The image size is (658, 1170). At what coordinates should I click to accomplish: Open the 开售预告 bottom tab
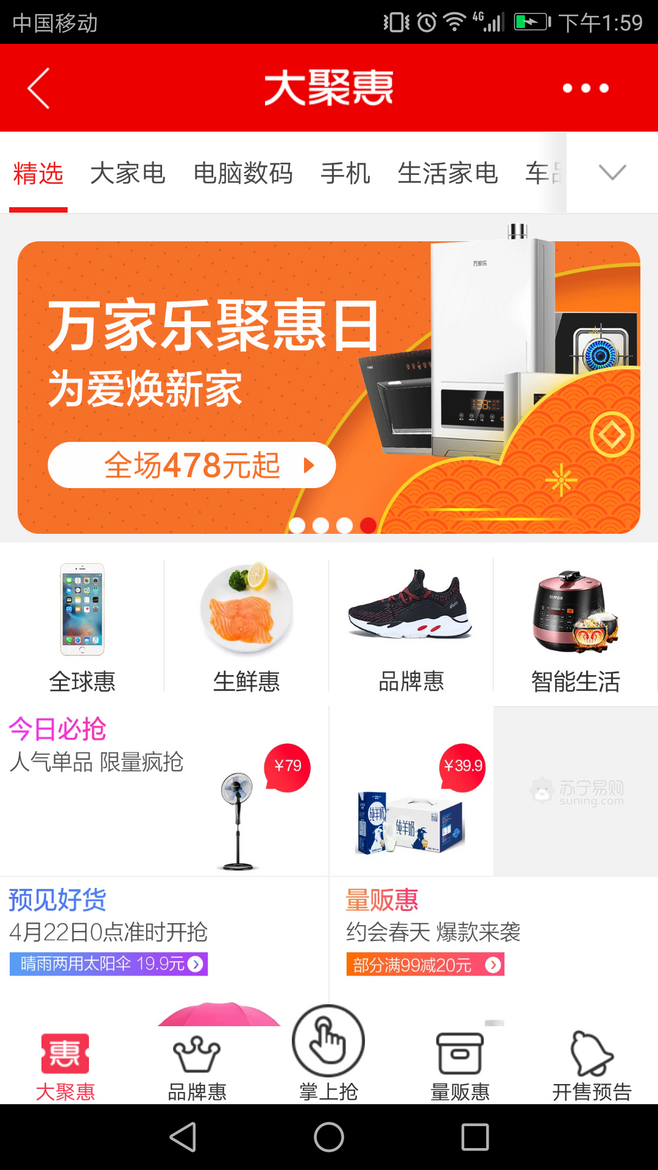point(592,1065)
